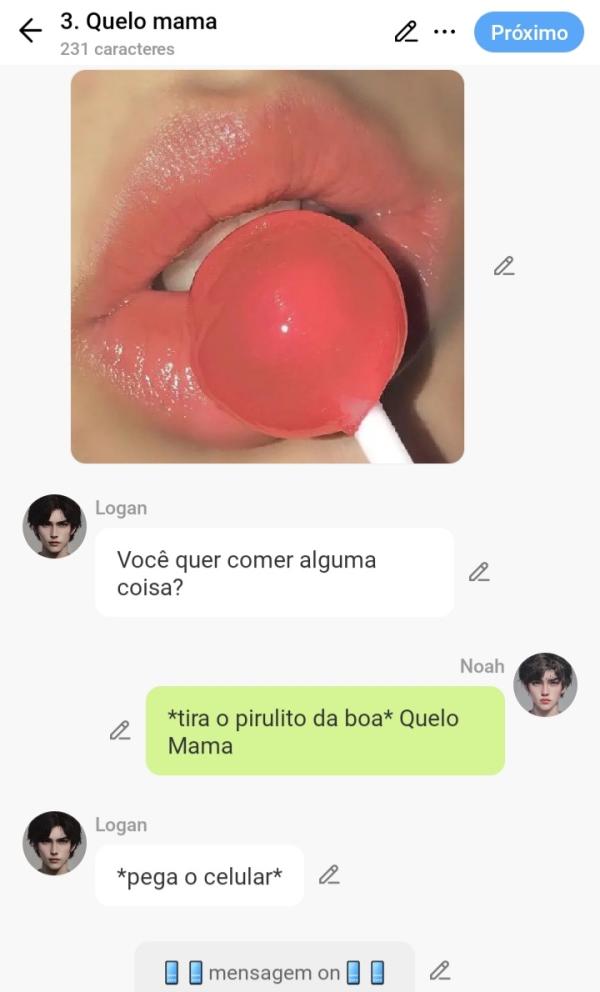Go back using the arrow icon
600x992 pixels.
(x=31, y=32)
